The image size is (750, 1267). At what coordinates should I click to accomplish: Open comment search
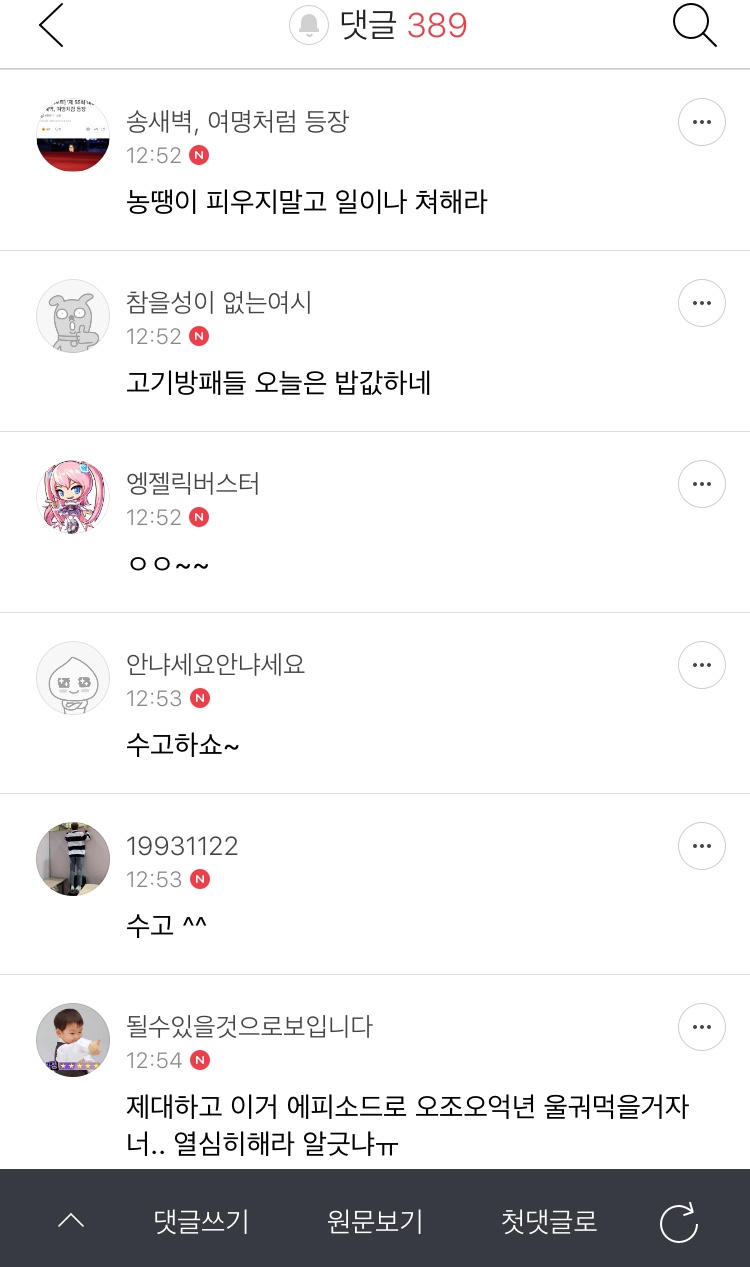pos(694,26)
